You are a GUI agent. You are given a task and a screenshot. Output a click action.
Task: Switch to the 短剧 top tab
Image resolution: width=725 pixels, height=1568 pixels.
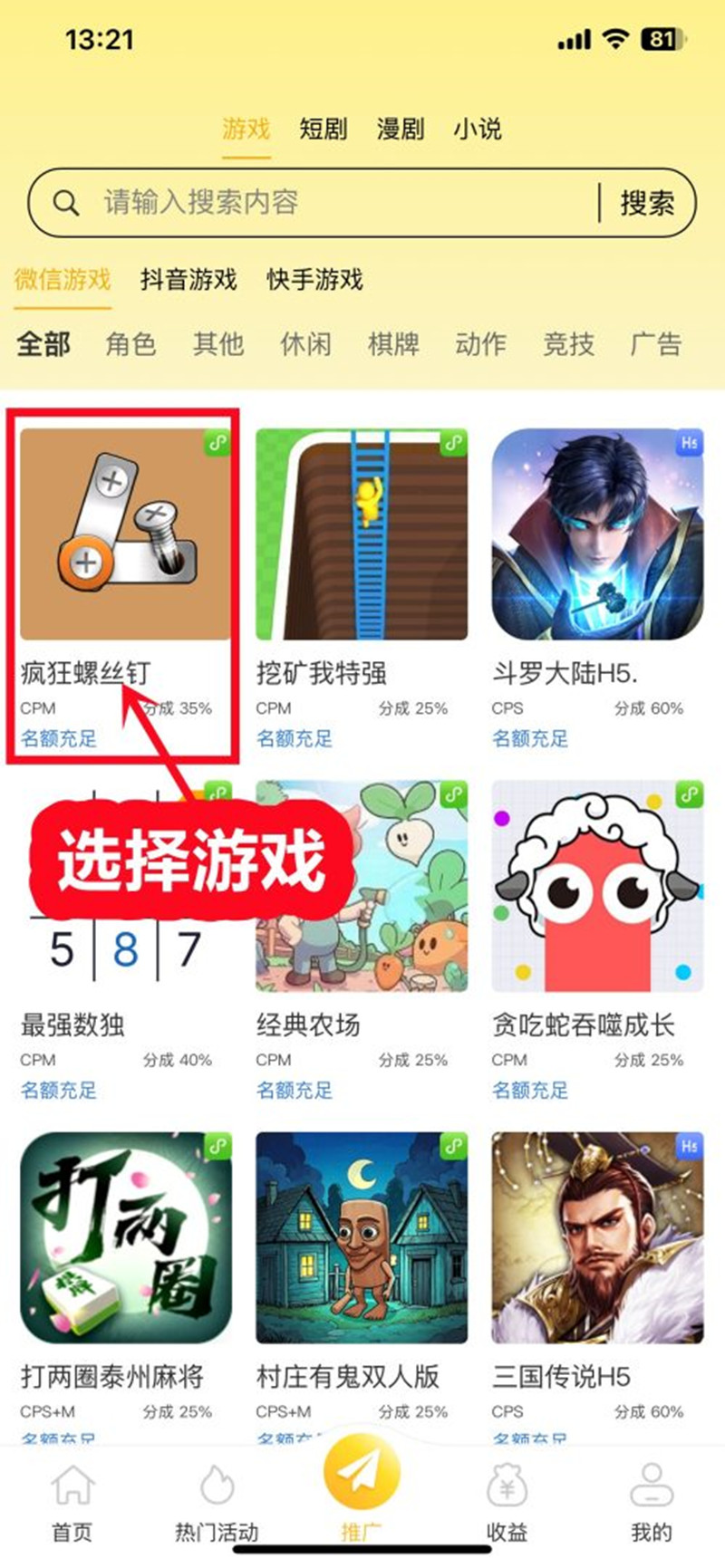[x=324, y=129]
